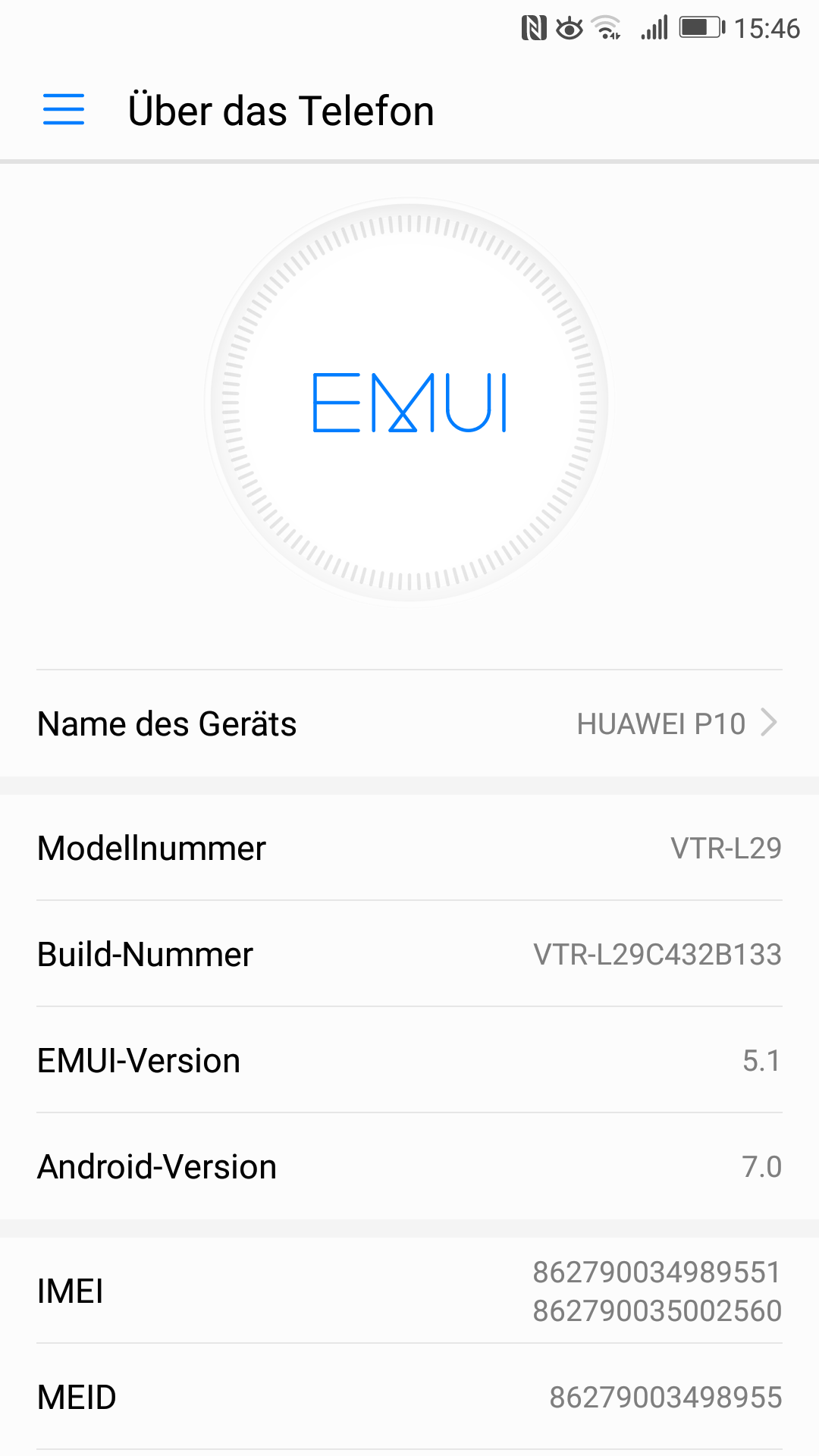Image resolution: width=819 pixels, height=1456 pixels.
Task: Tap the Build-Nummer row
Action: pyautogui.click(x=409, y=954)
